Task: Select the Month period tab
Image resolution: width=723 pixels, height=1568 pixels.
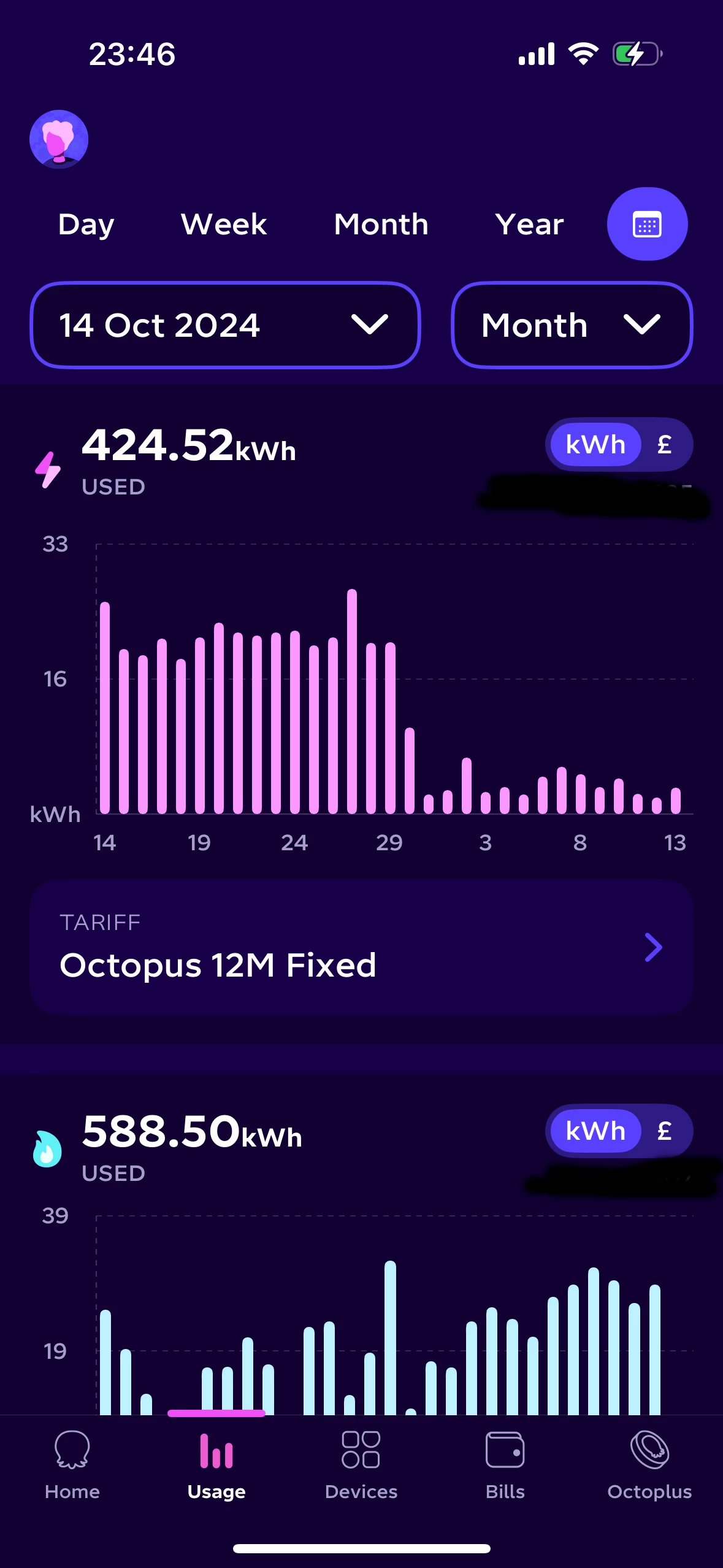Action: [x=381, y=225]
